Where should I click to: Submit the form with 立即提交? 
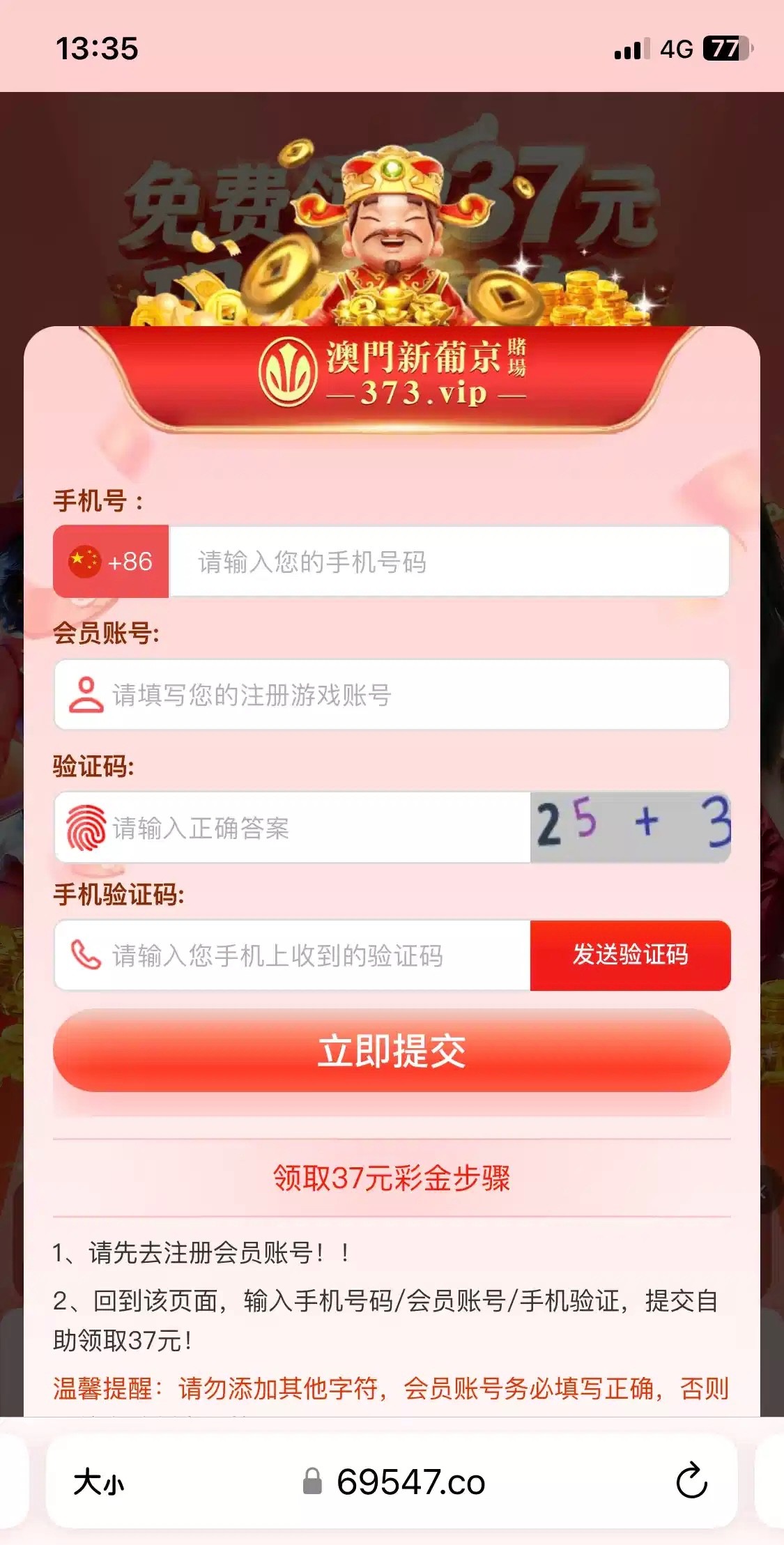tap(392, 1050)
